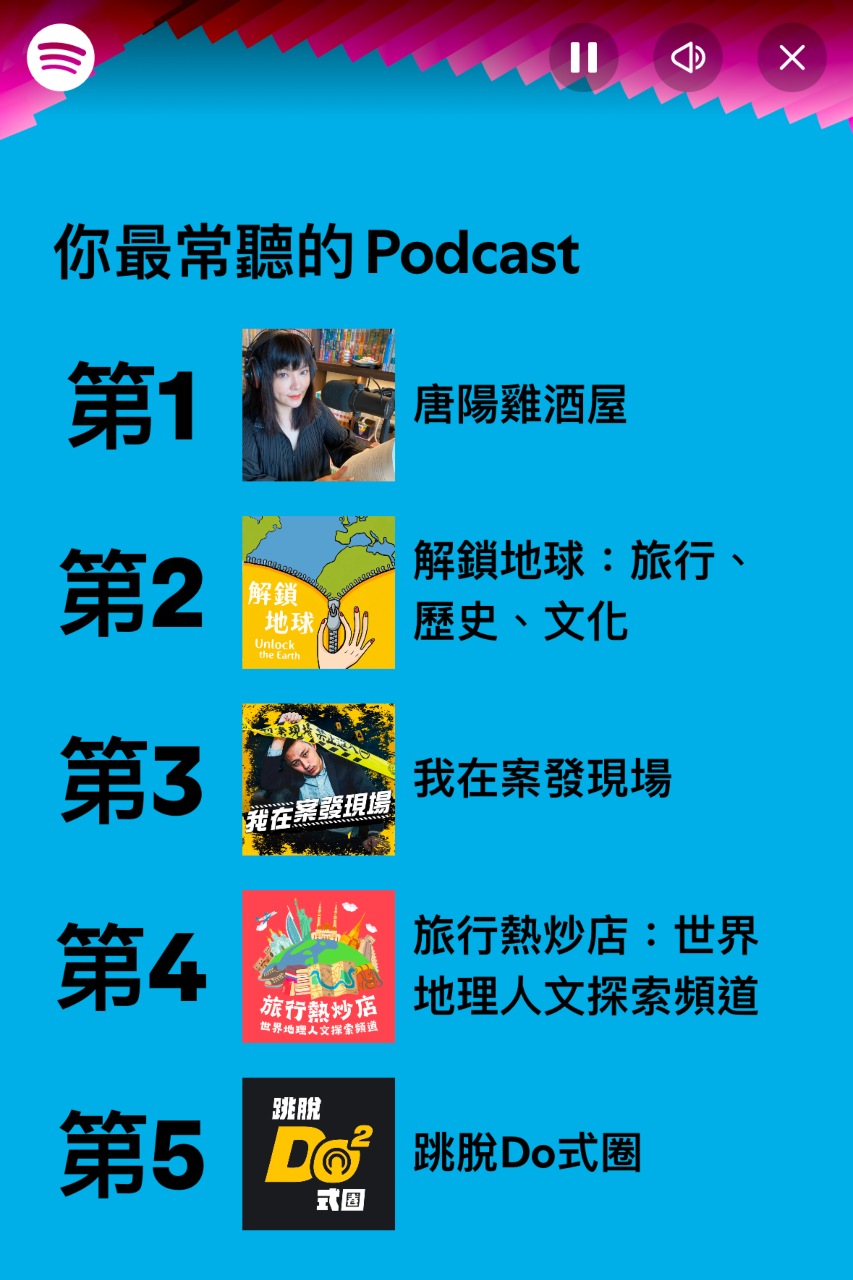
Task: Close the Podcast Wrapped story
Action: [791, 58]
